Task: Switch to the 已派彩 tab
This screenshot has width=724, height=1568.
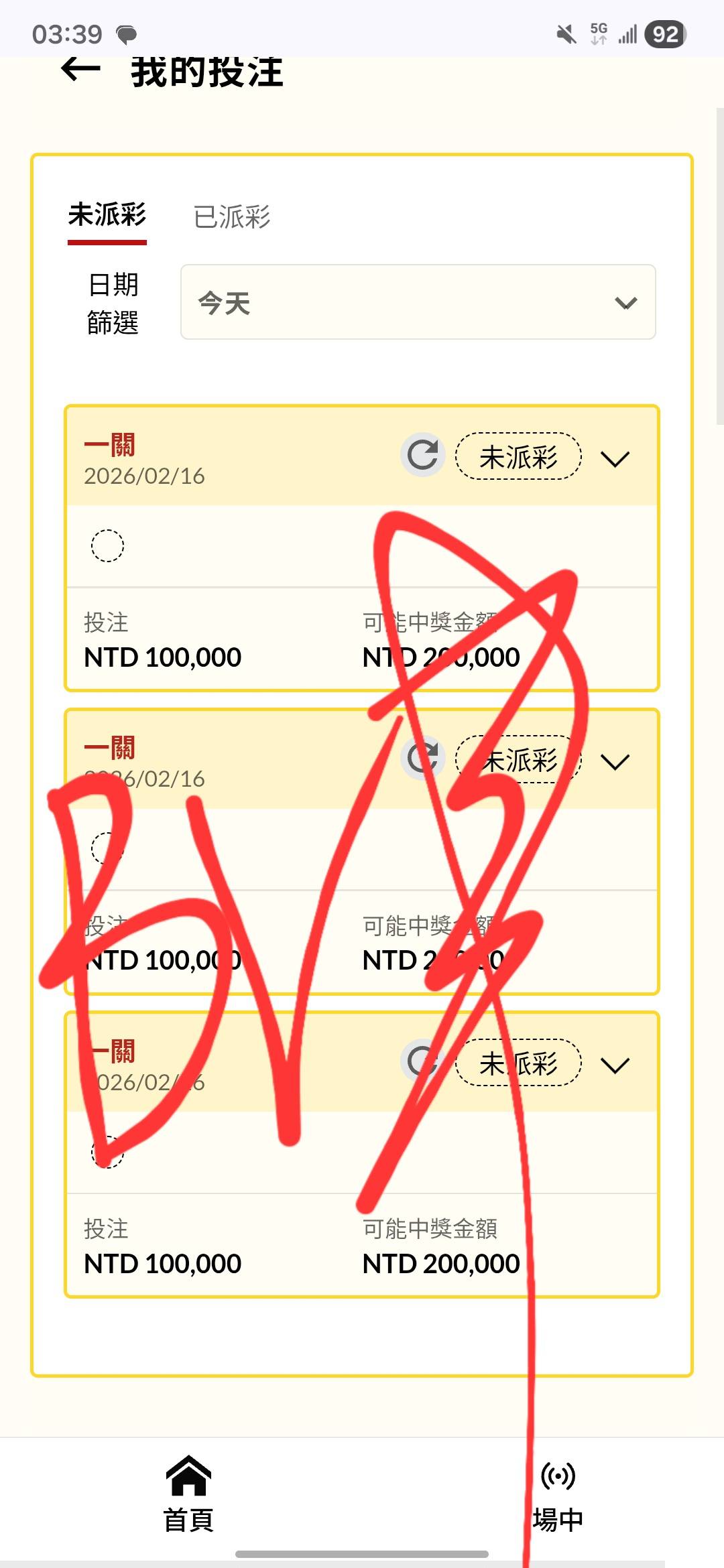Action: (x=231, y=216)
